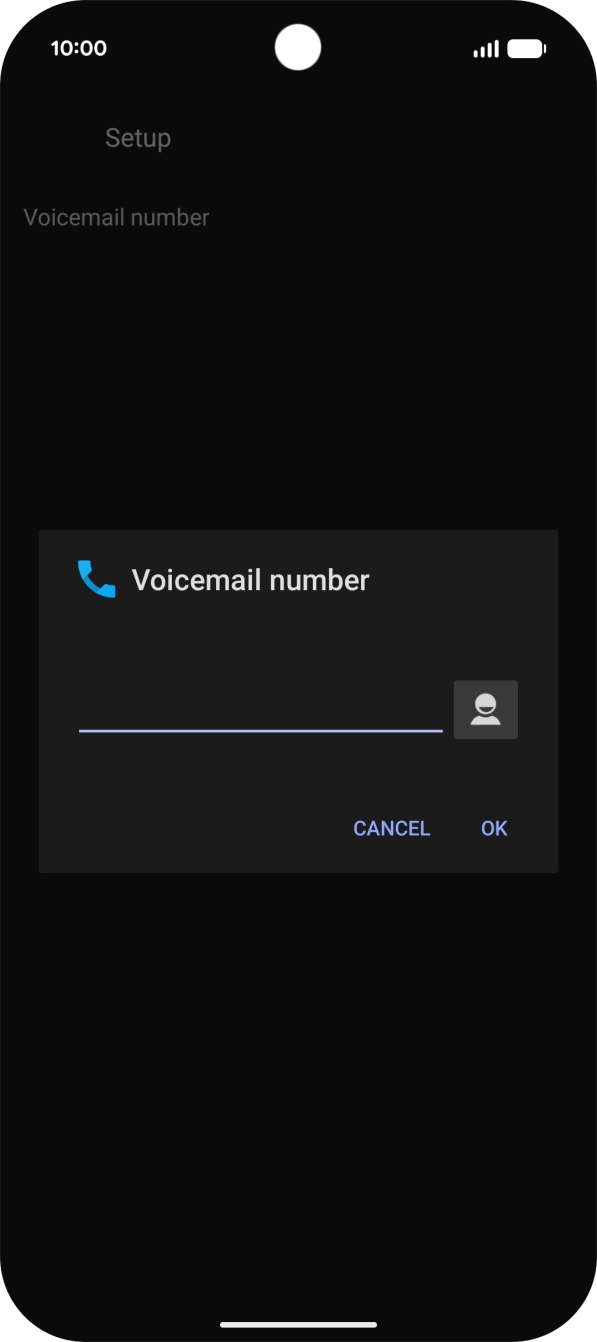Cancel the voicemail number dialog
The width and height of the screenshot is (597, 1342).
[x=392, y=828]
